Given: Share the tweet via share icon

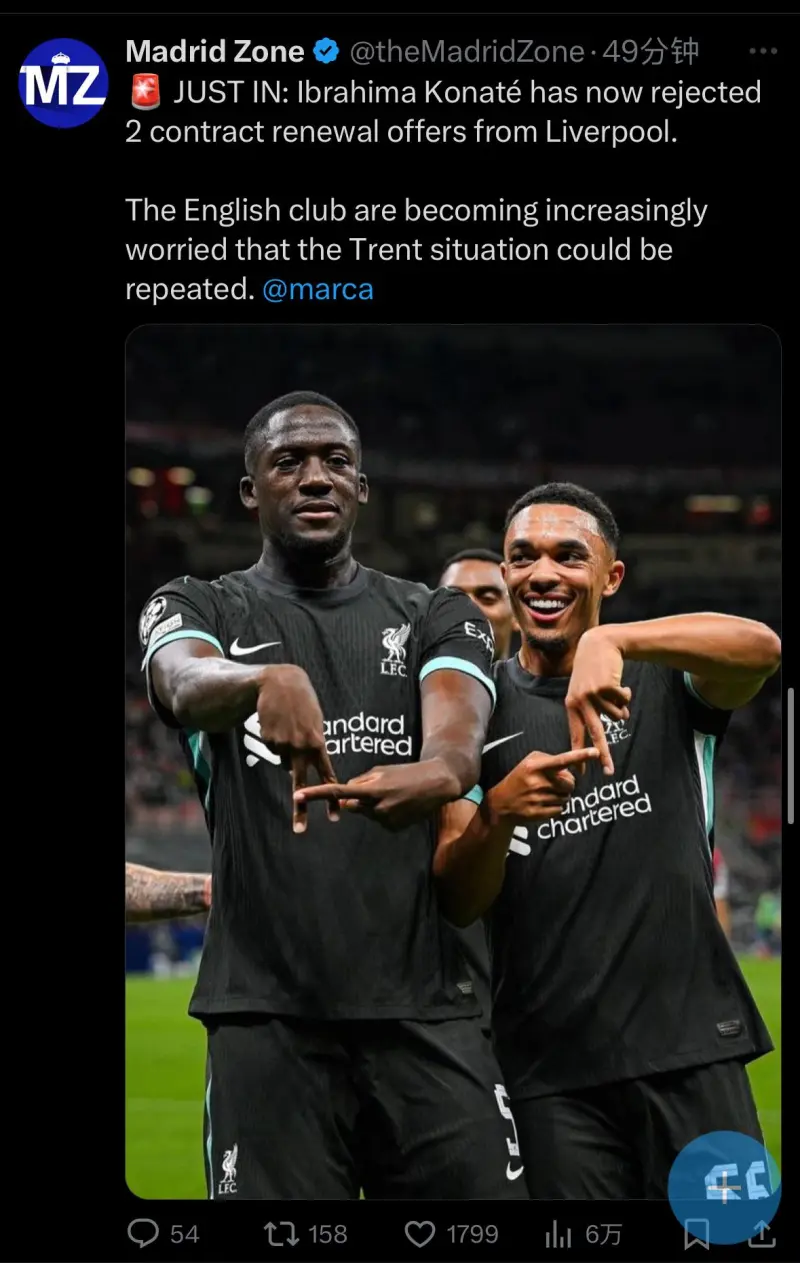Looking at the screenshot, I should pos(762,1234).
